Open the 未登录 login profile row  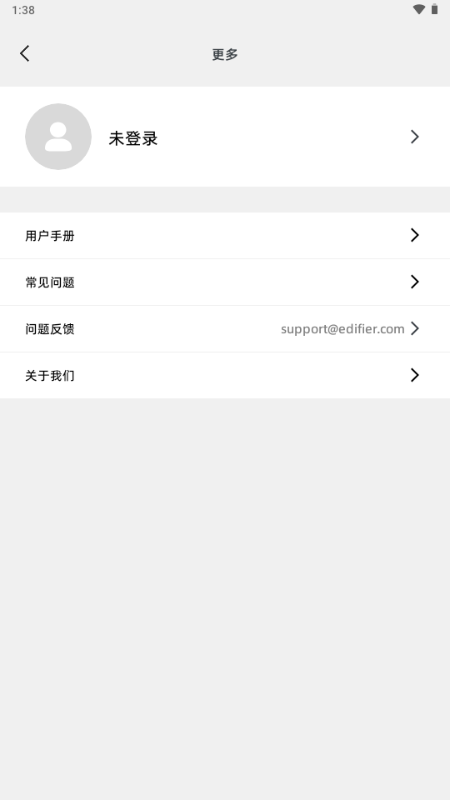point(225,137)
